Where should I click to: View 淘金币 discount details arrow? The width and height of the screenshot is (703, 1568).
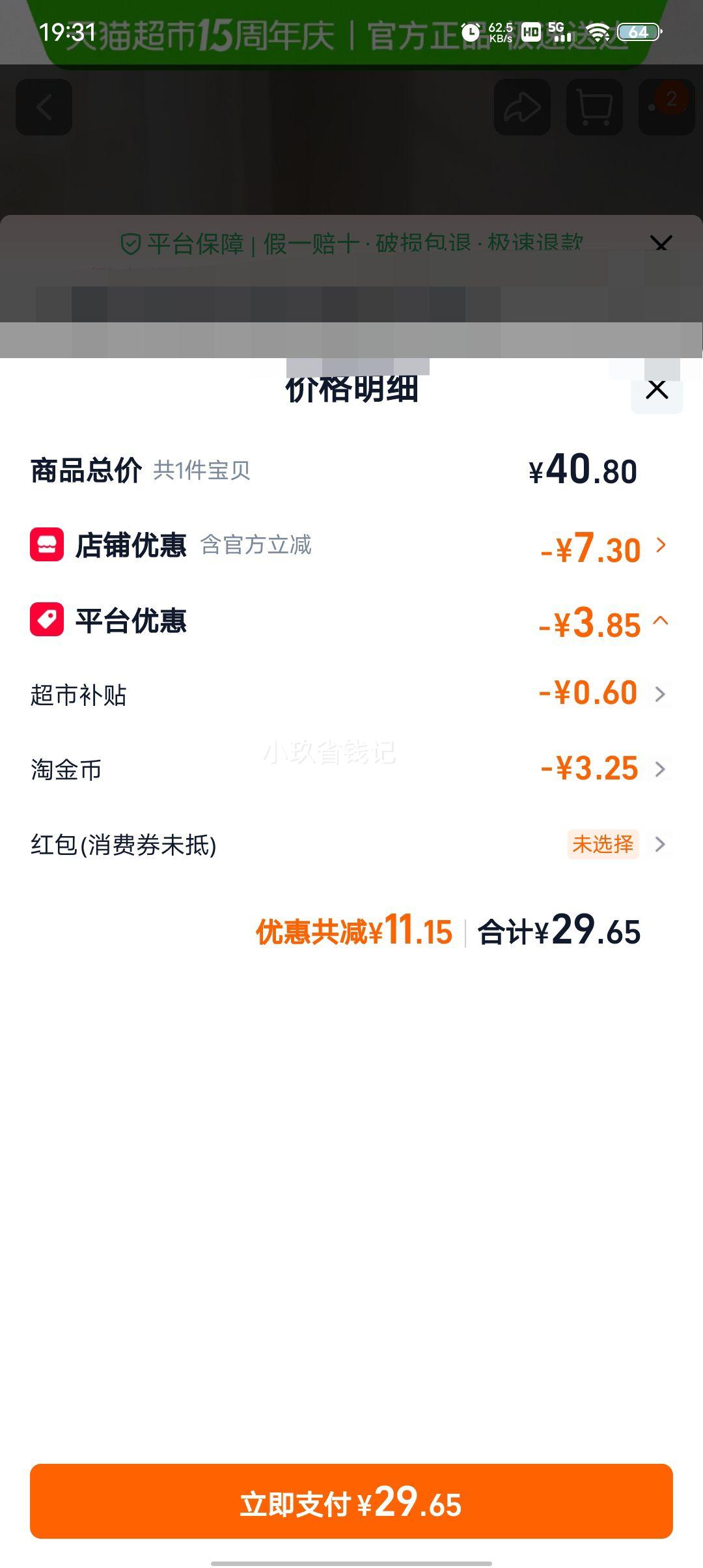click(662, 770)
